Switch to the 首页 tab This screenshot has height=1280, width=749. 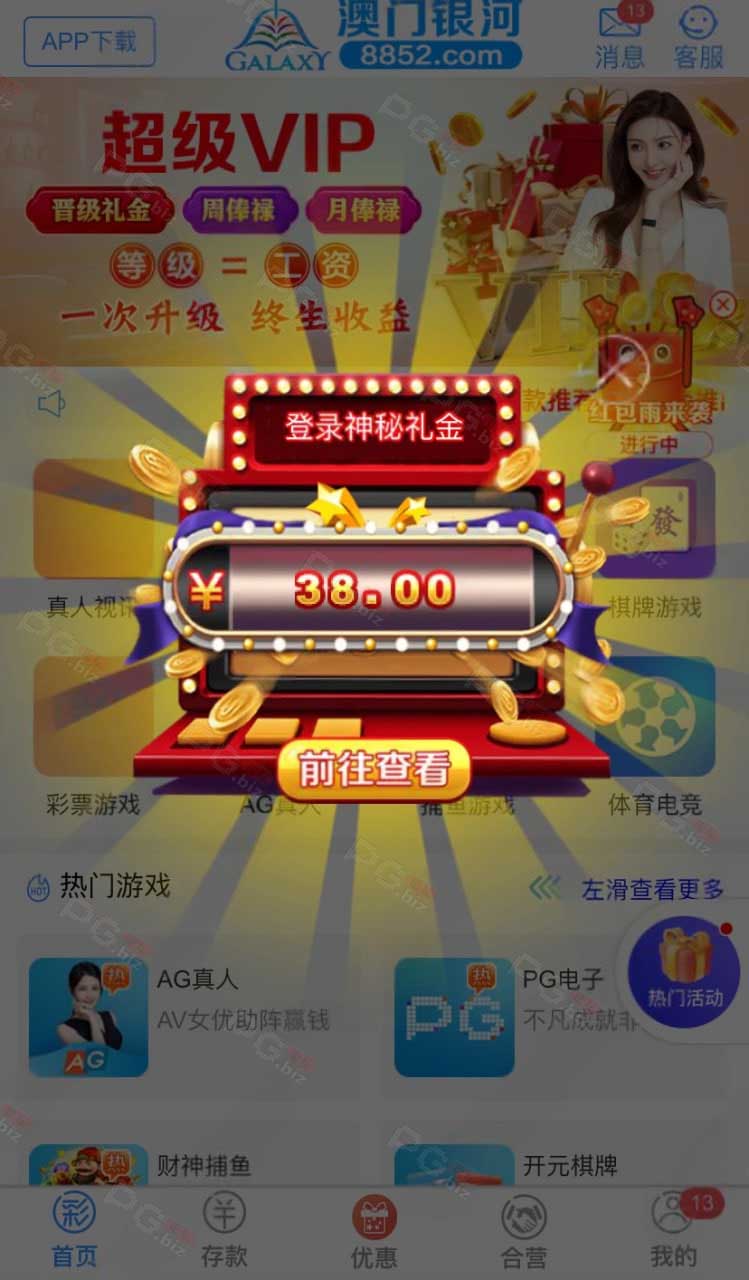pyautogui.click(x=74, y=1230)
